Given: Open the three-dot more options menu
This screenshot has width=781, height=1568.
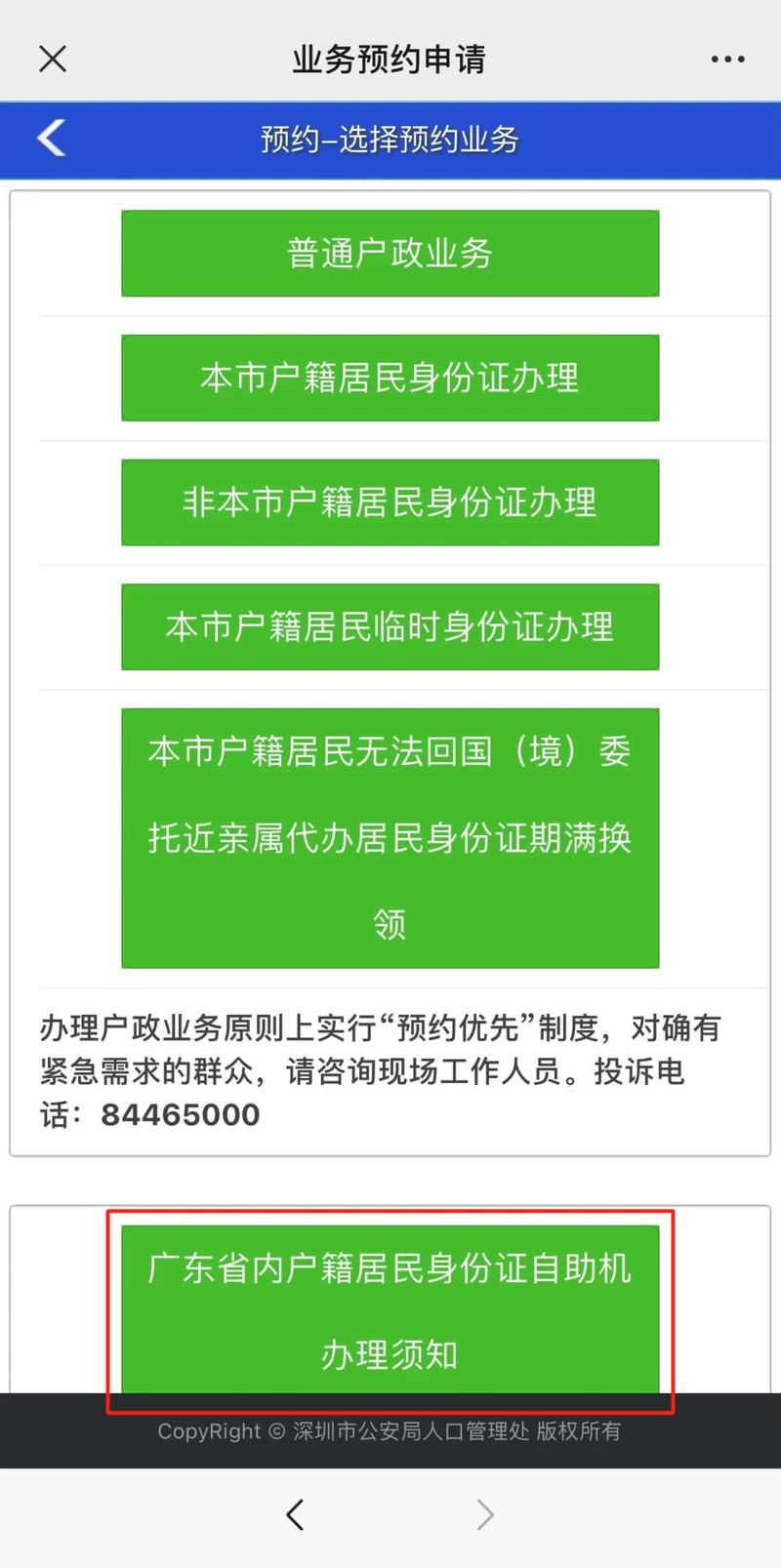Looking at the screenshot, I should [x=726, y=59].
